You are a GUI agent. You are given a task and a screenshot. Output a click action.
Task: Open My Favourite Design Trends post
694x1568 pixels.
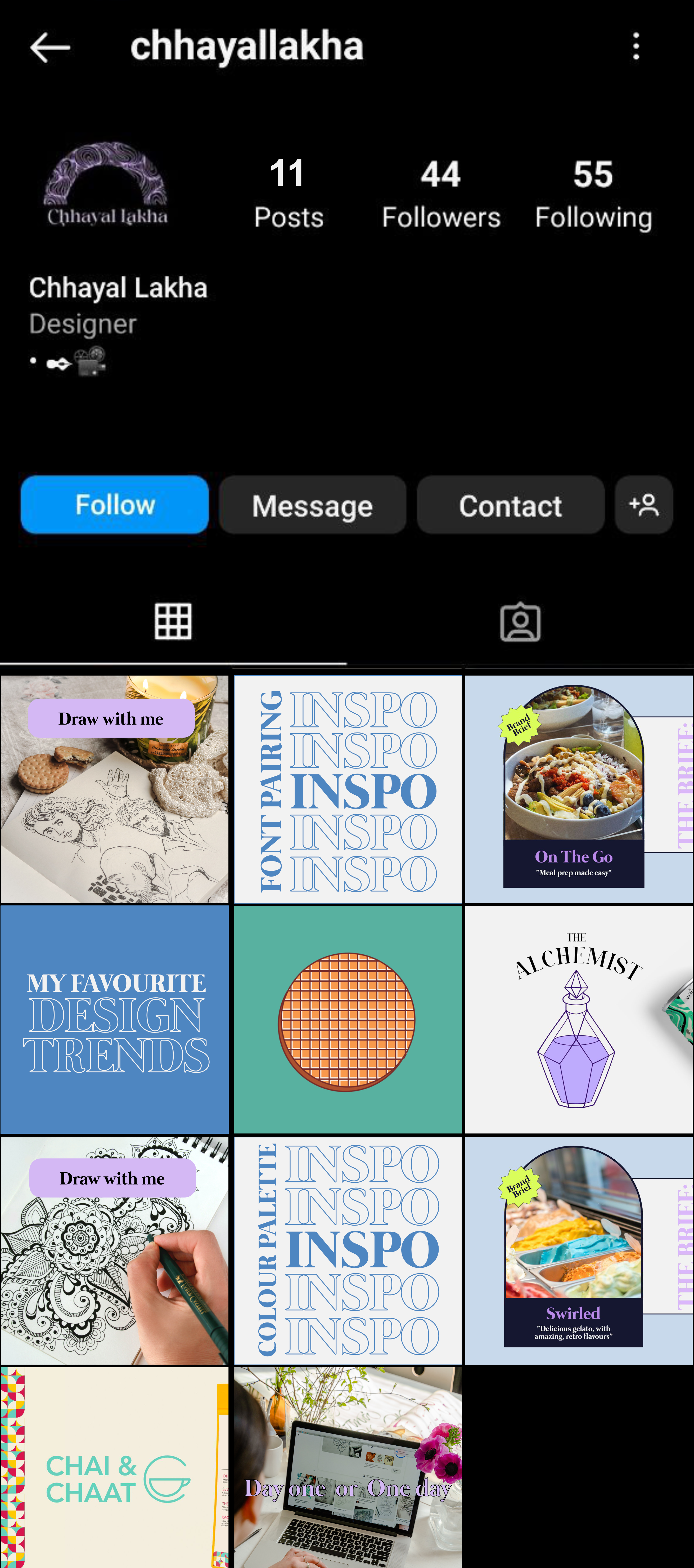(x=114, y=1020)
